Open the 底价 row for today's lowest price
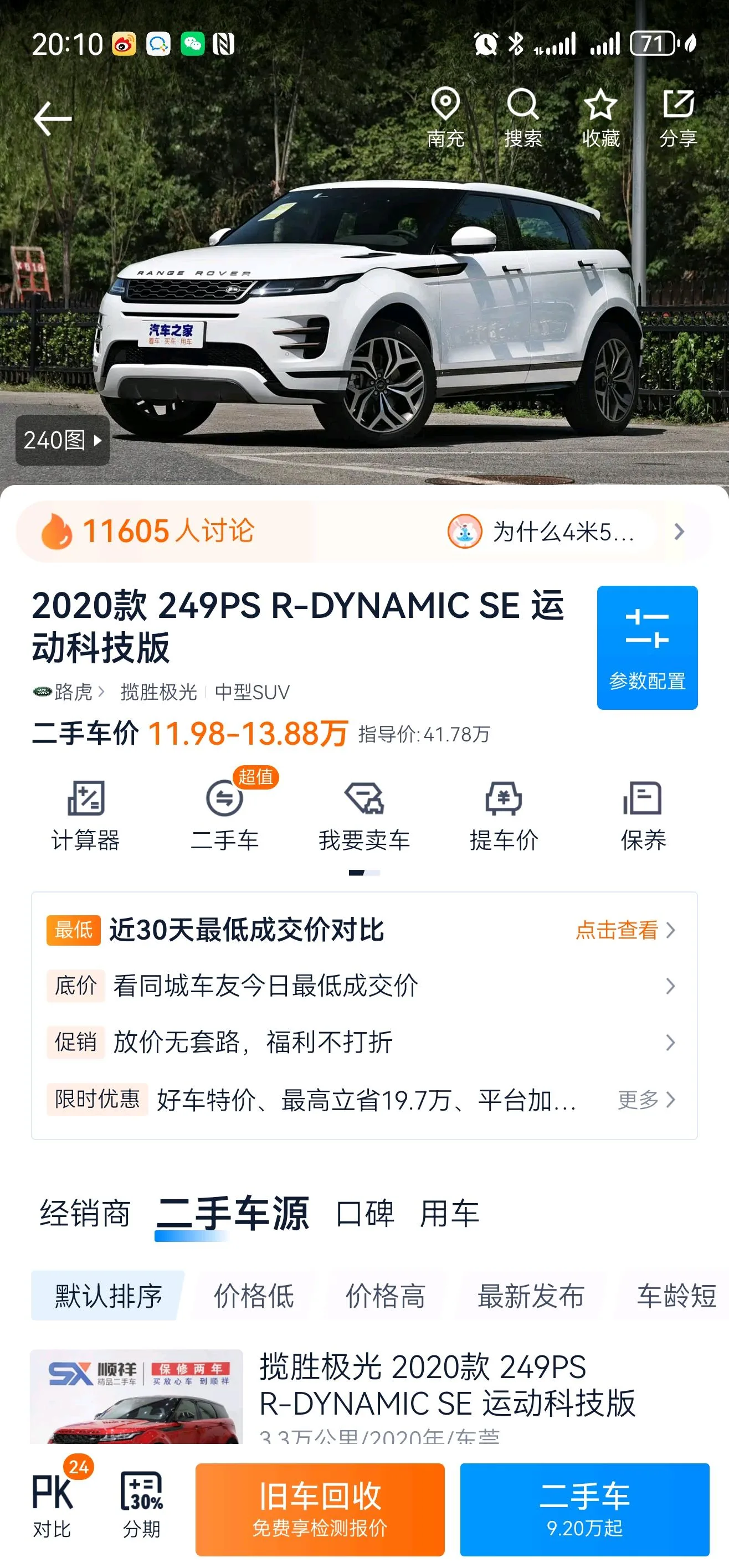 point(364,986)
